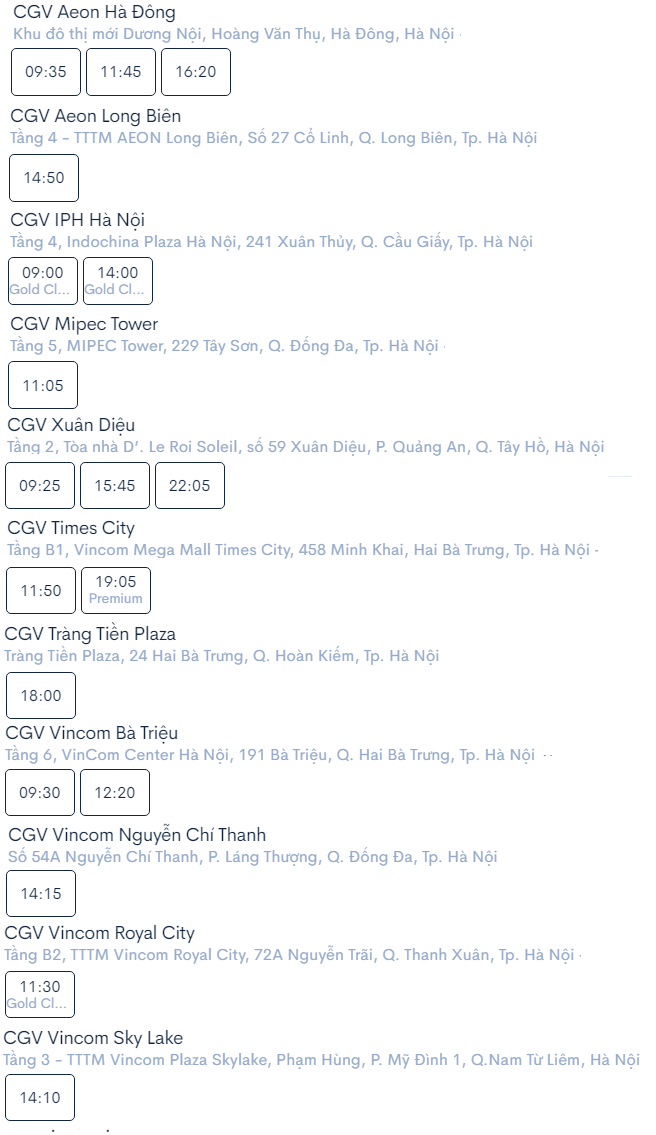This screenshot has width=656, height=1135.
Task: Select the 09:35 showtime at CGV Aeon Hà Đông
Action: pos(46,72)
